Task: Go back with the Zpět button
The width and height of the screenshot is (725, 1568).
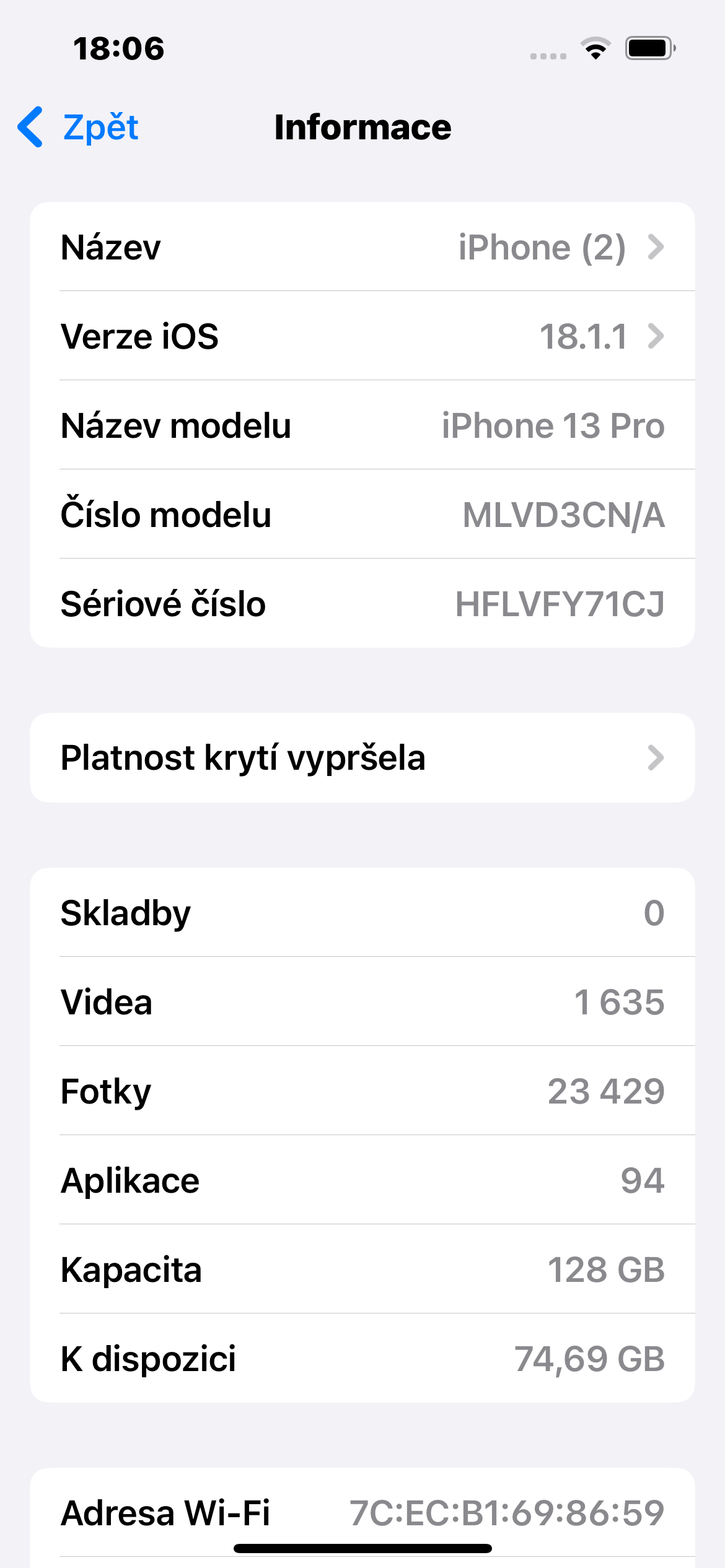Action: click(79, 128)
